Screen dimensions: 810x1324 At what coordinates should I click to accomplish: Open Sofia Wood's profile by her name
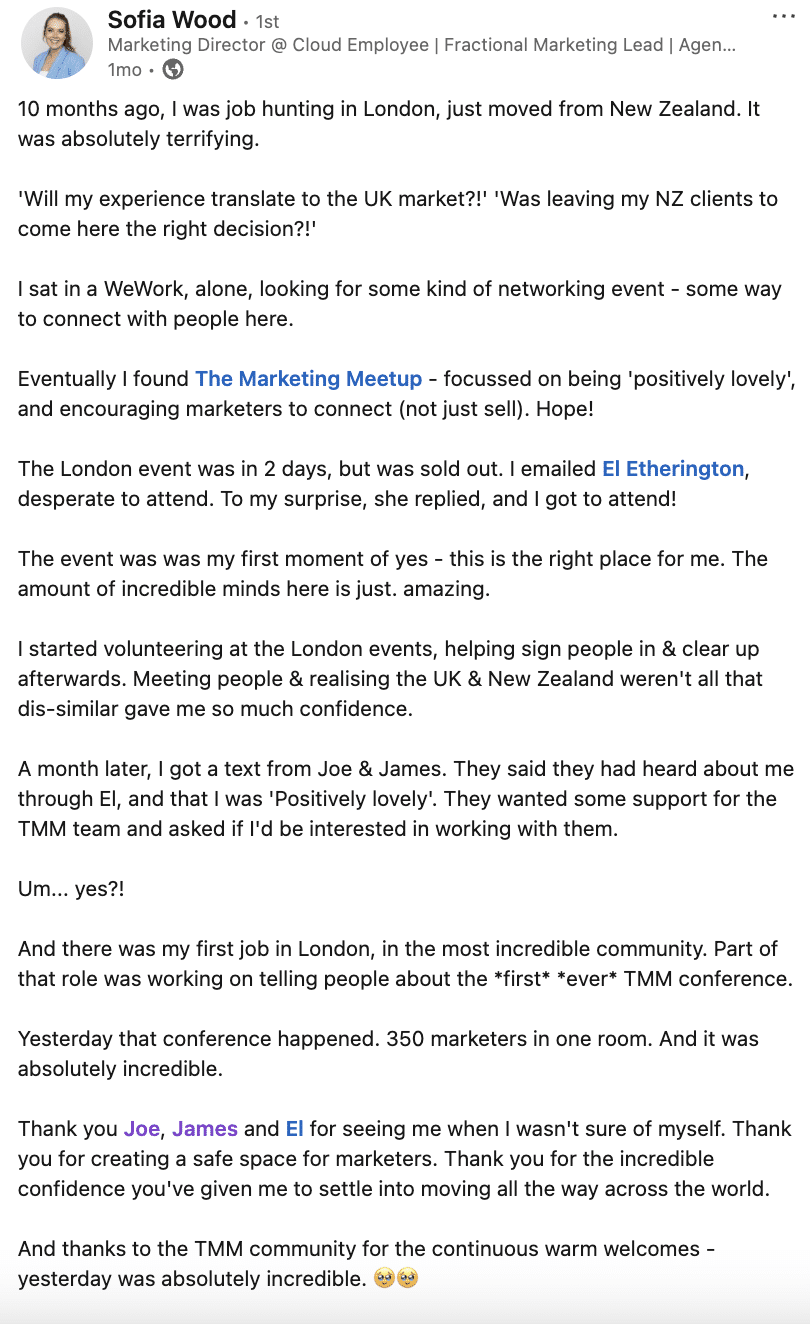click(172, 19)
